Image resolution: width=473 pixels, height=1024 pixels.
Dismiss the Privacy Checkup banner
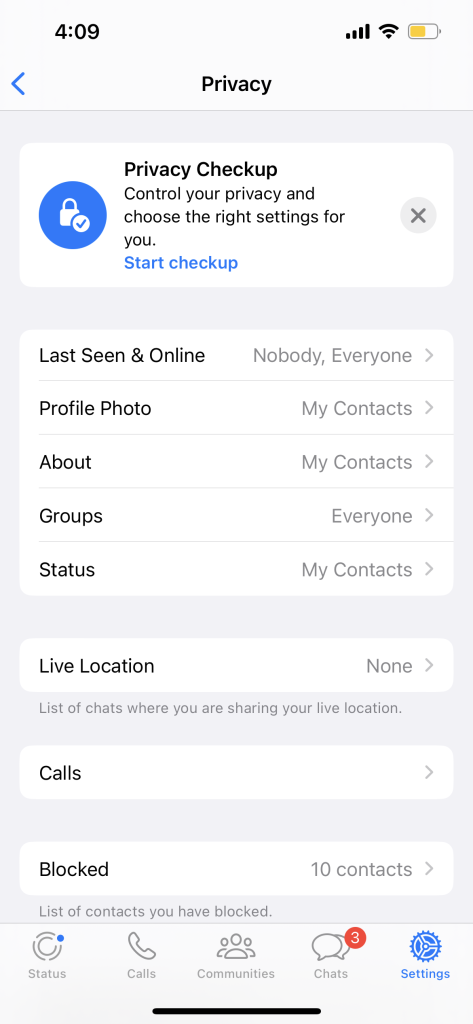[418, 216]
